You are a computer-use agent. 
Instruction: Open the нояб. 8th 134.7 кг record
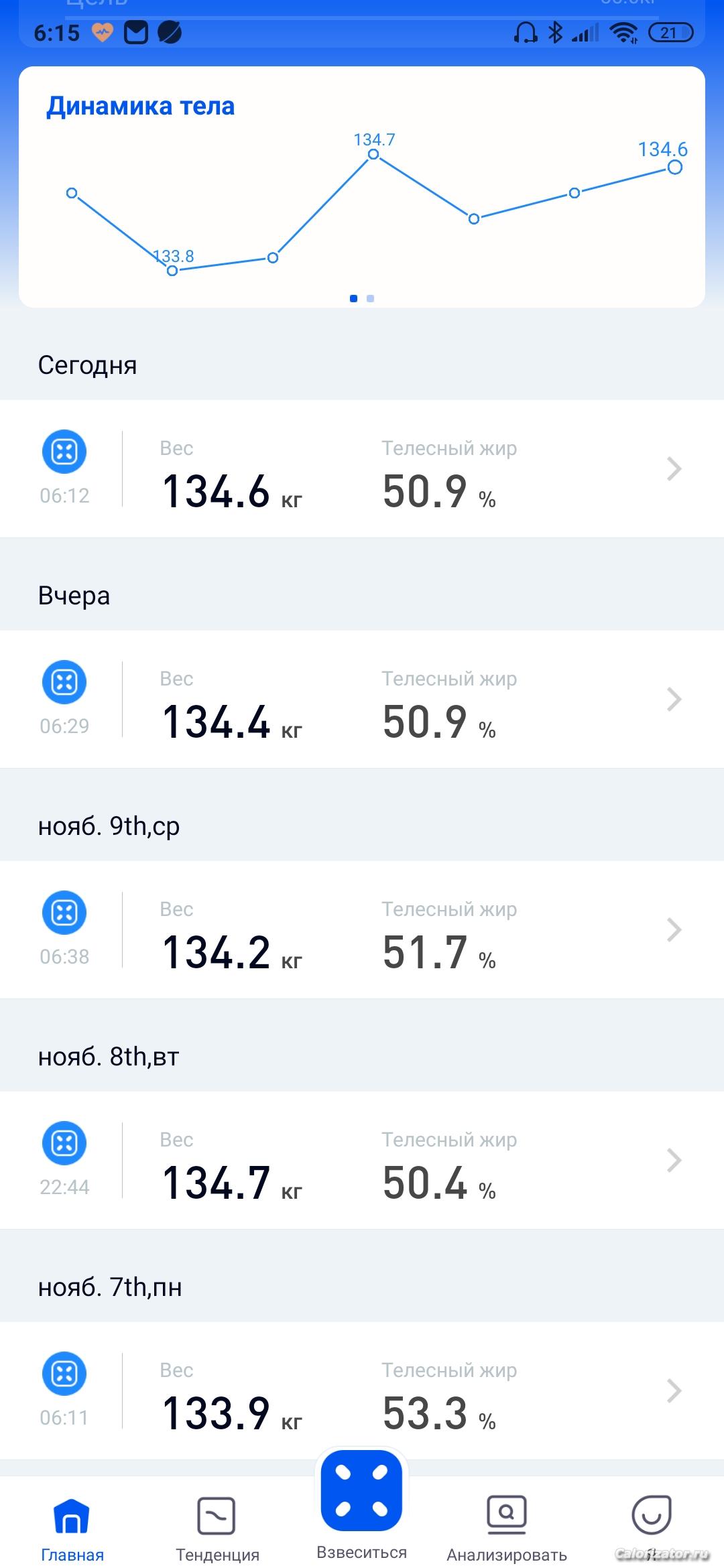pyautogui.click(x=362, y=1161)
